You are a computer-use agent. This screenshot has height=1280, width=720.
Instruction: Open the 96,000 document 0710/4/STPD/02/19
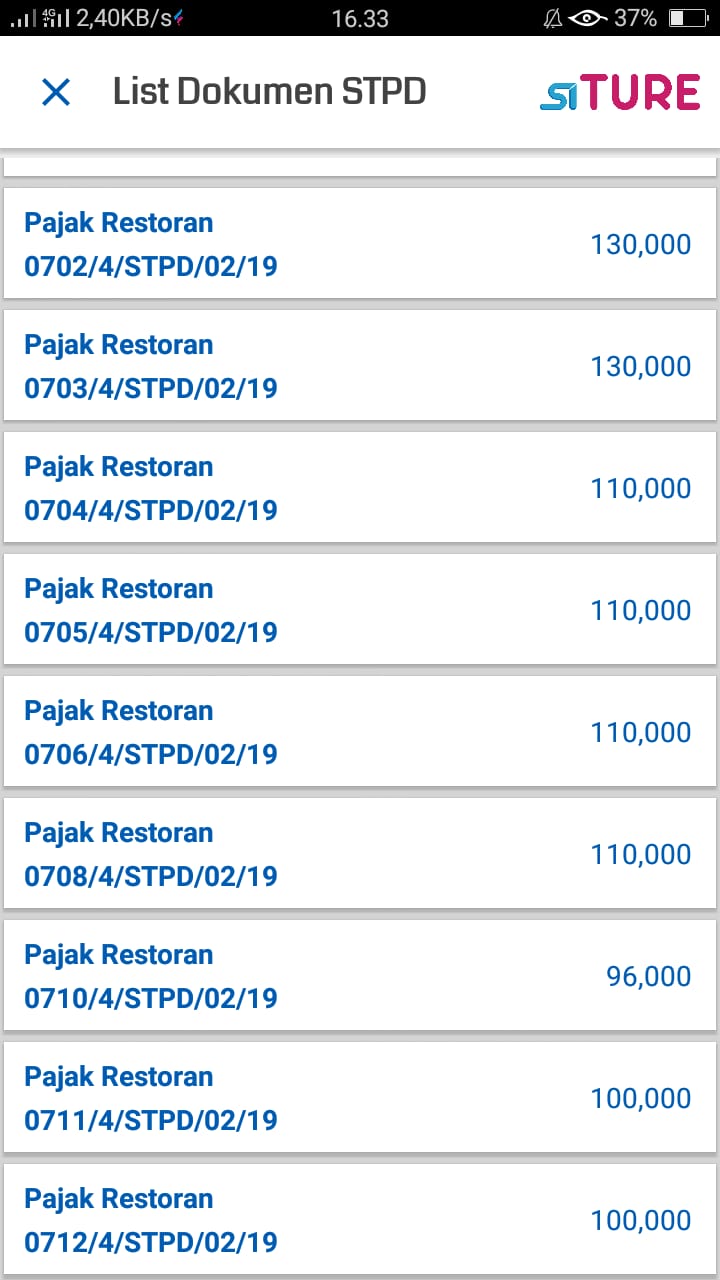coord(360,975)
